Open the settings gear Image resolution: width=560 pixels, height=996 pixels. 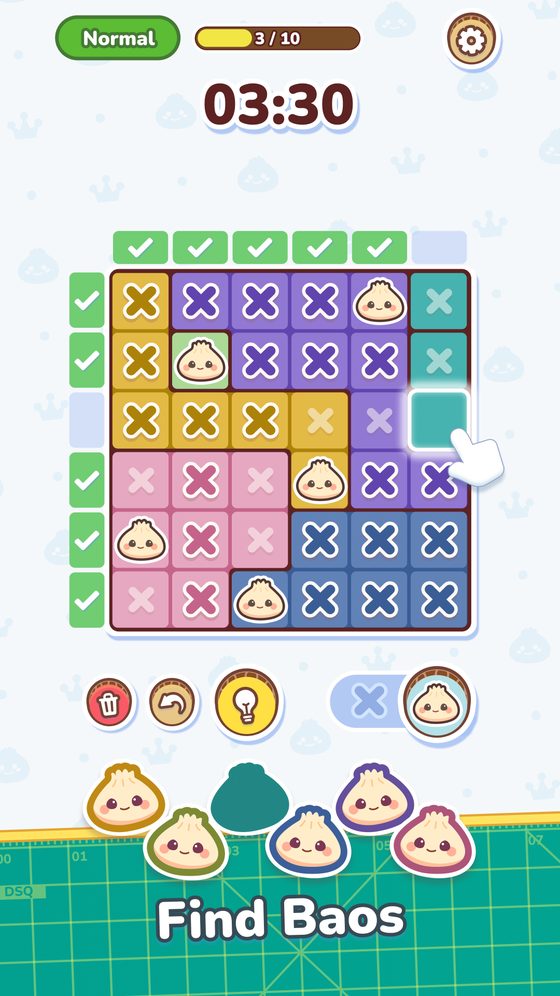click(x=471, y=40)
